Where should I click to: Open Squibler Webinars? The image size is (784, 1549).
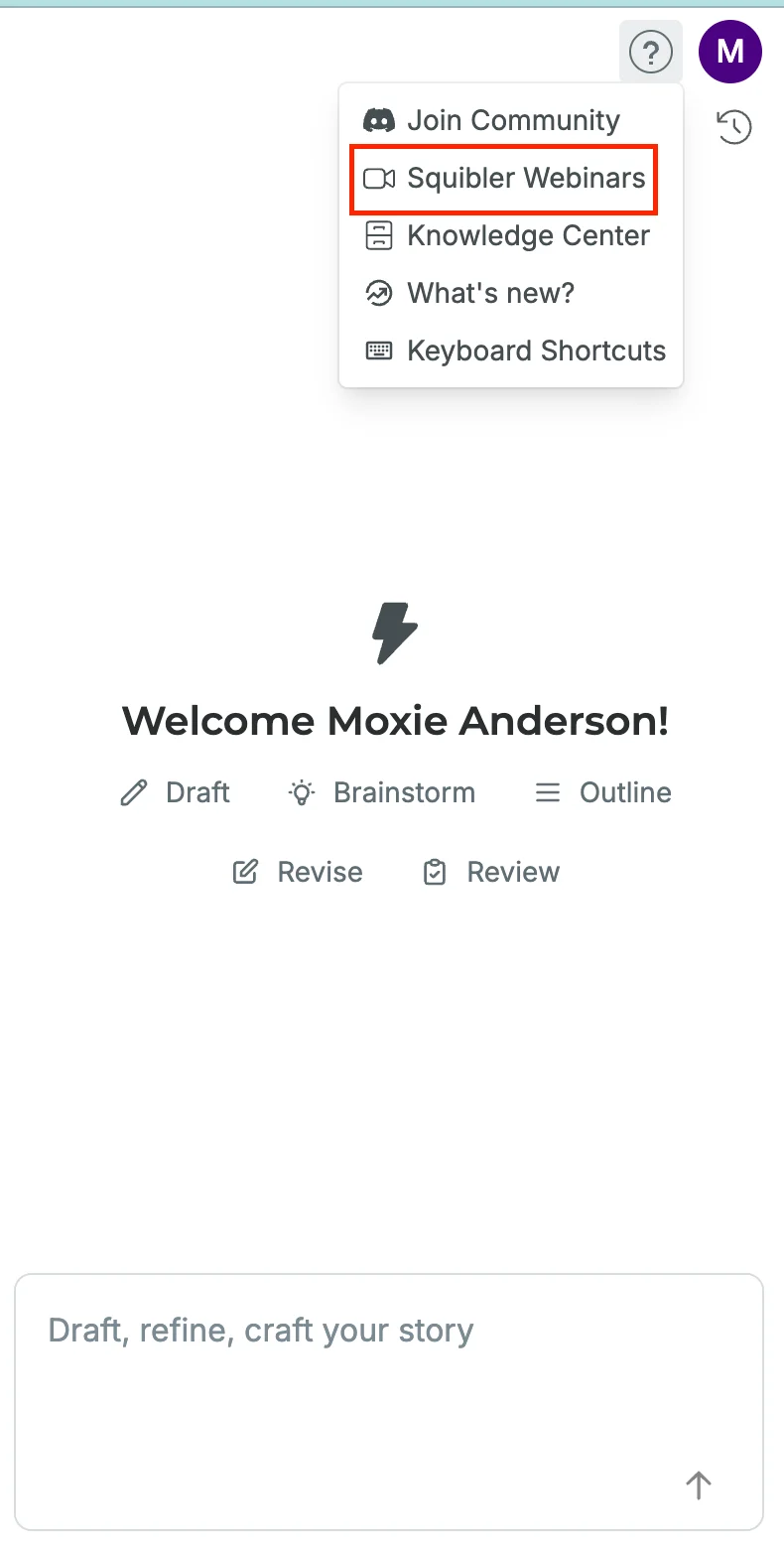pos(504,179)
